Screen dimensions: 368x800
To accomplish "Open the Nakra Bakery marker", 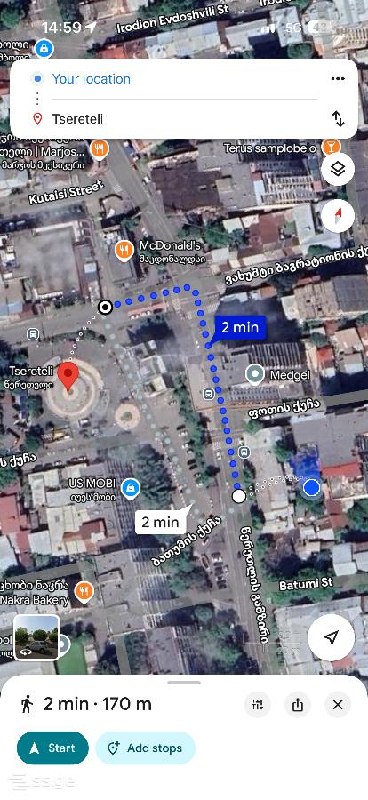I will (84, 591).
